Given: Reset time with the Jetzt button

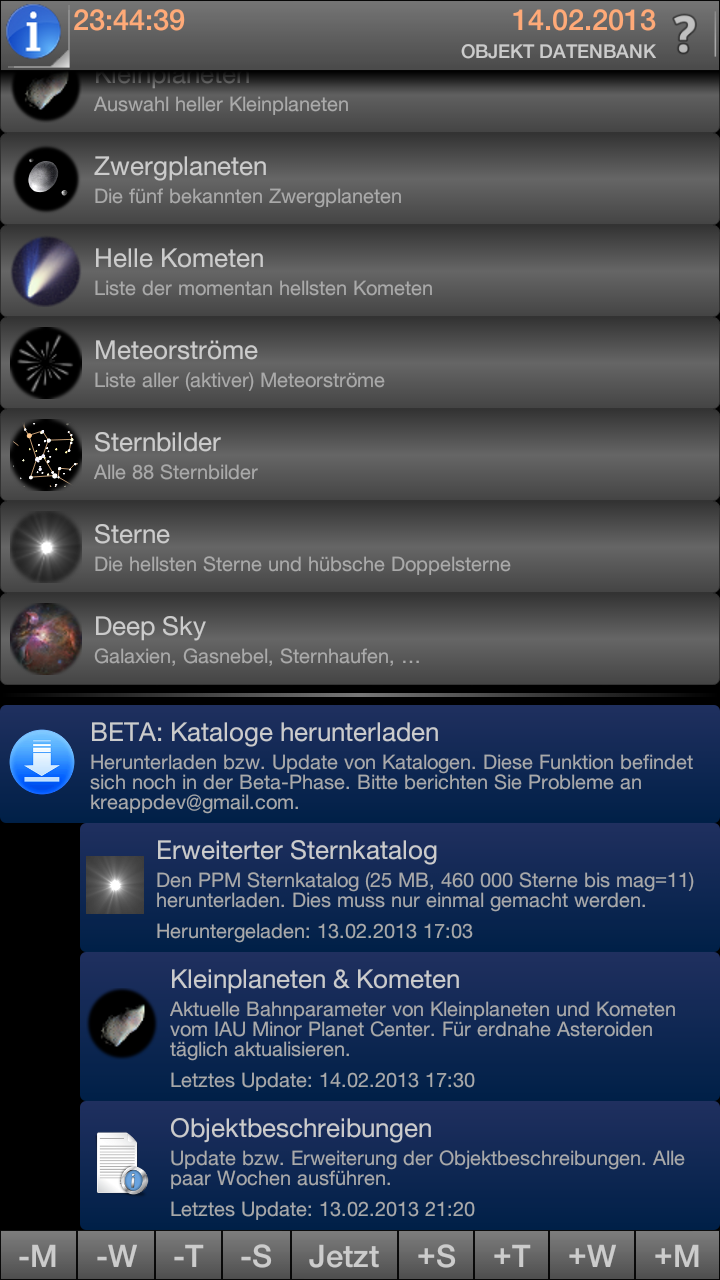Looking at the screenshot, I should [x=344, y=1256].
